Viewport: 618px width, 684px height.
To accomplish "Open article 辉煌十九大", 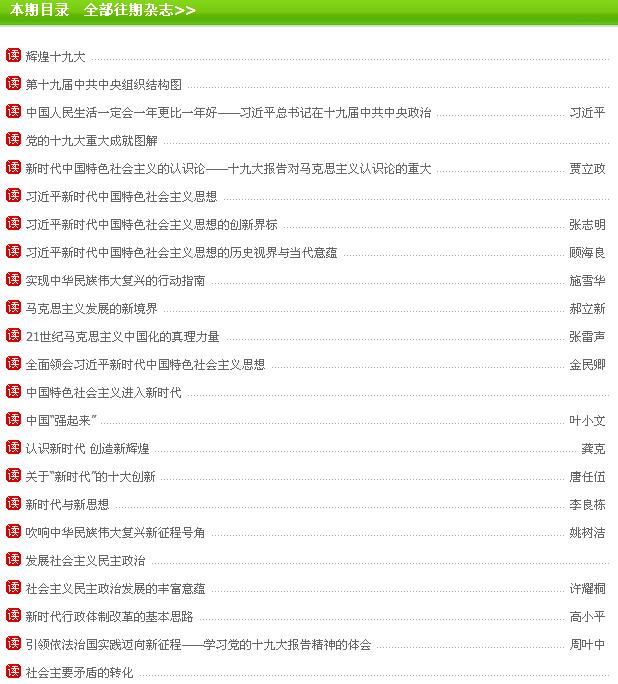I will point(55,57).
